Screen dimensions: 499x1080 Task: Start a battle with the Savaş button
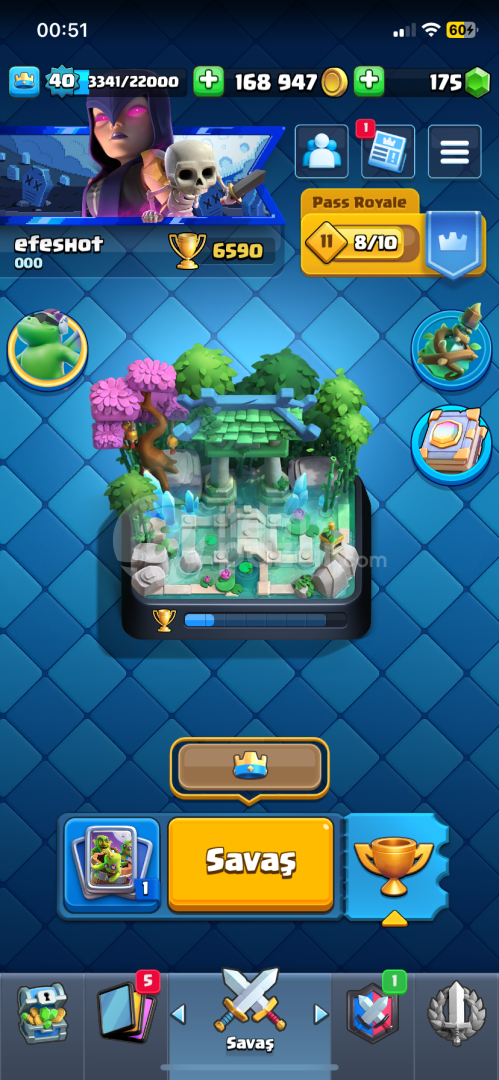point(251,864)
